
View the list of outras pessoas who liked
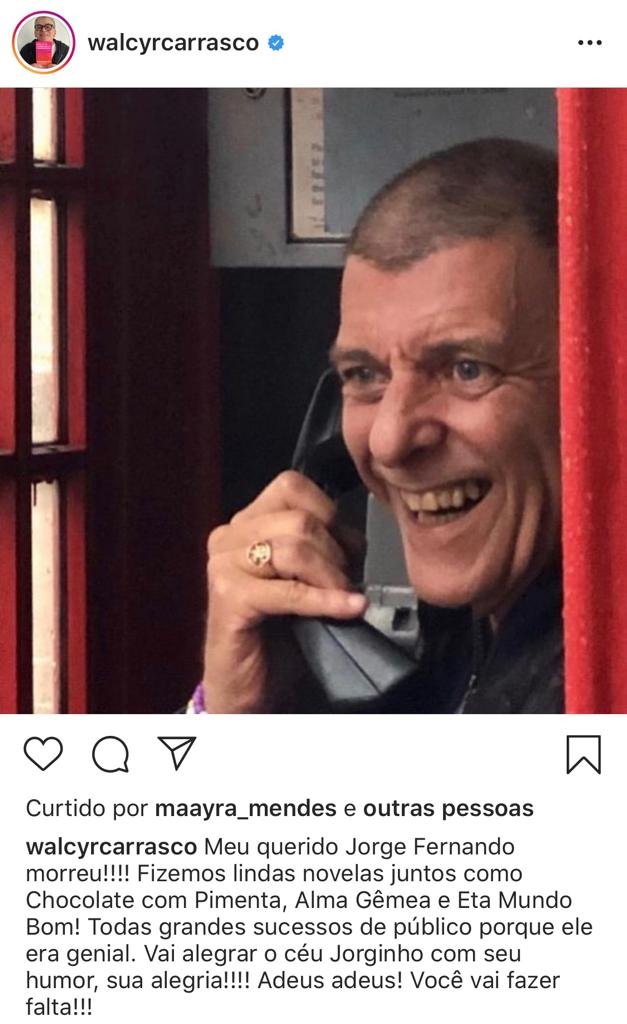point(448,808)
